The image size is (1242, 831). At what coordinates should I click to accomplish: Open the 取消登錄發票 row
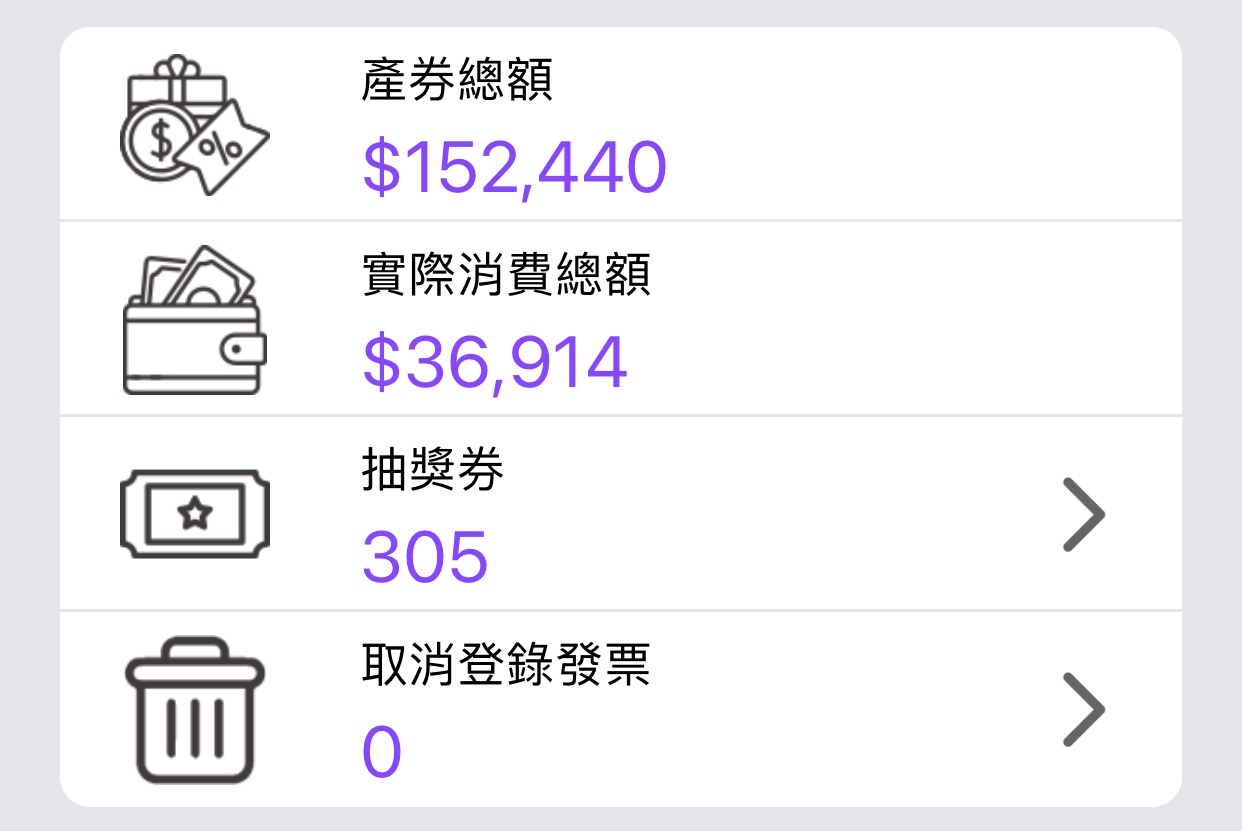click(620, 710)
